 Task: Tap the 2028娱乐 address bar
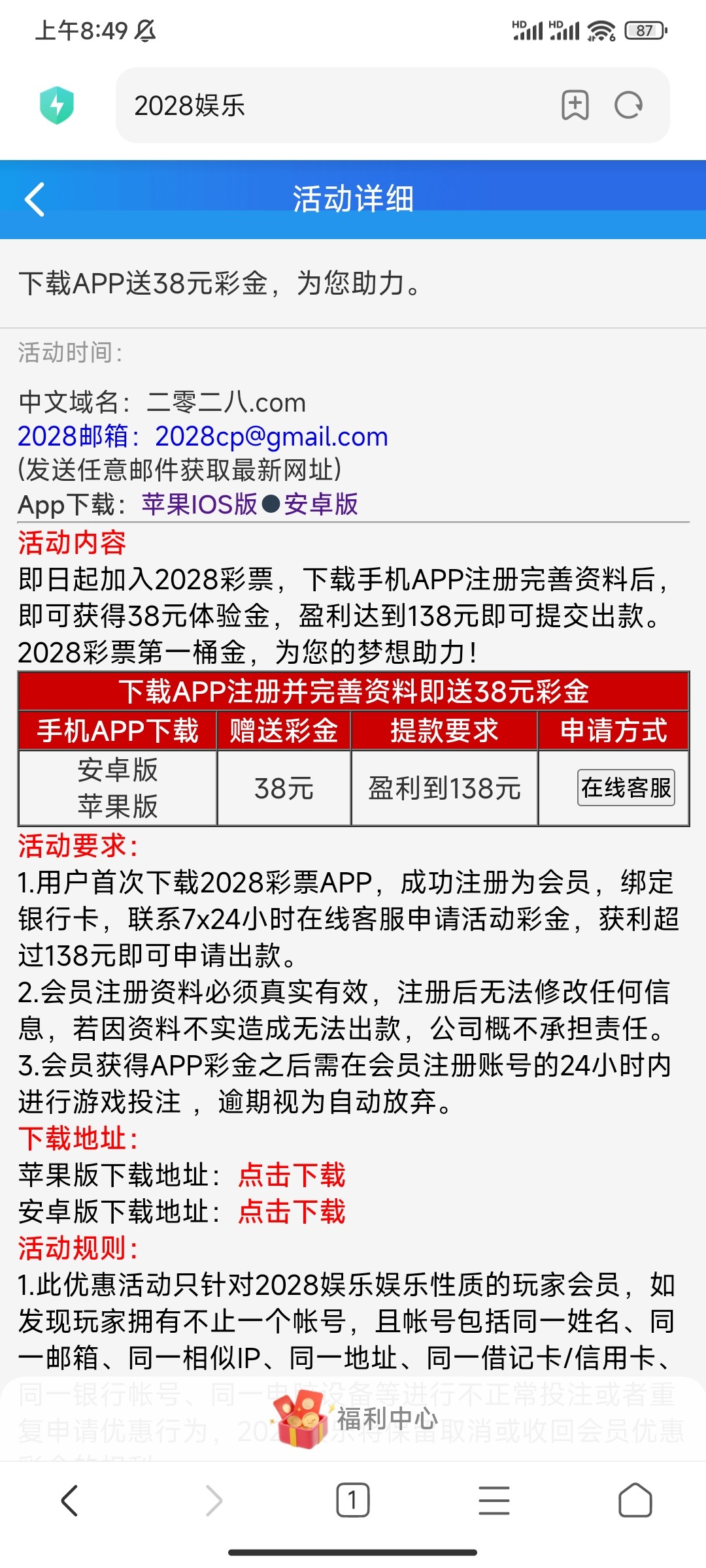click(x=327, y=105)
